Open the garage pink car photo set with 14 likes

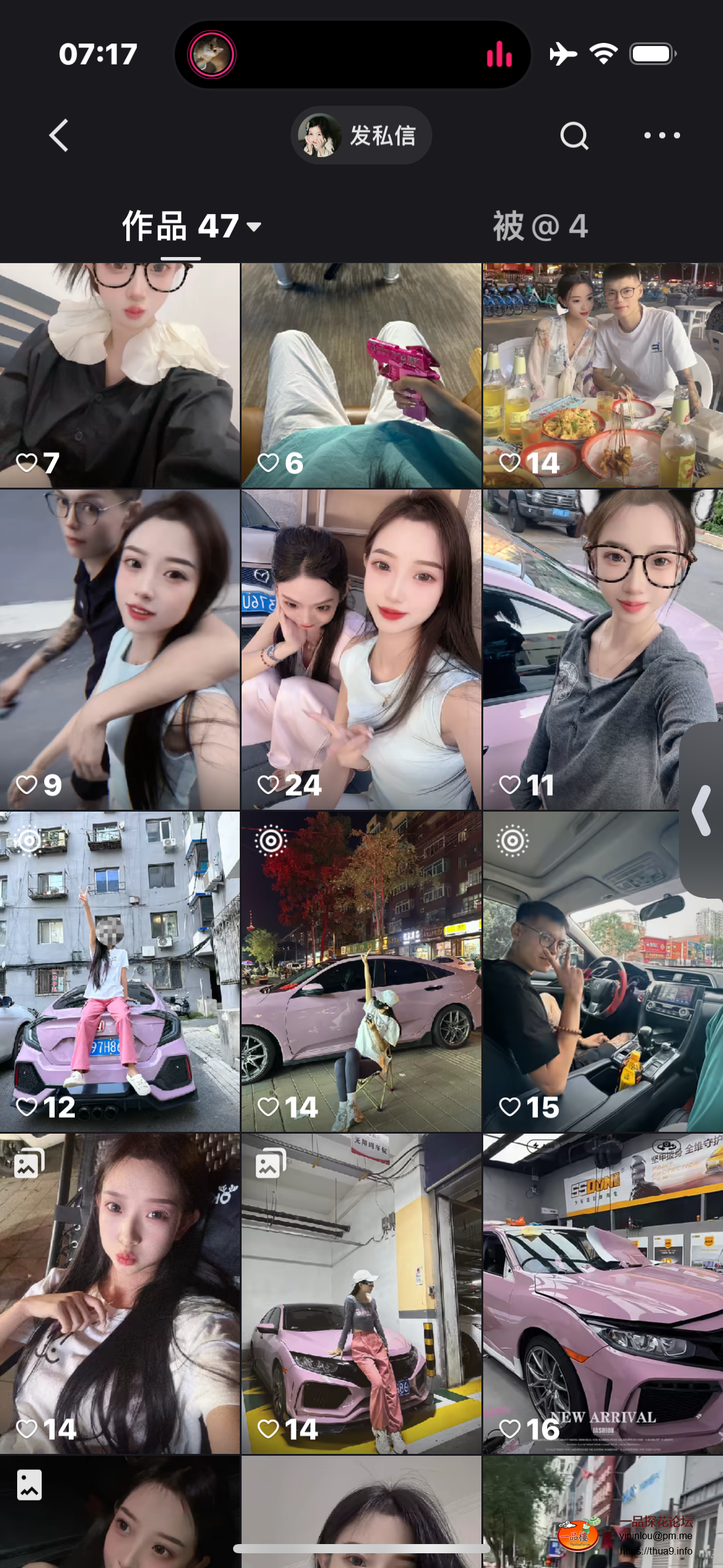tap(361, 1293)
